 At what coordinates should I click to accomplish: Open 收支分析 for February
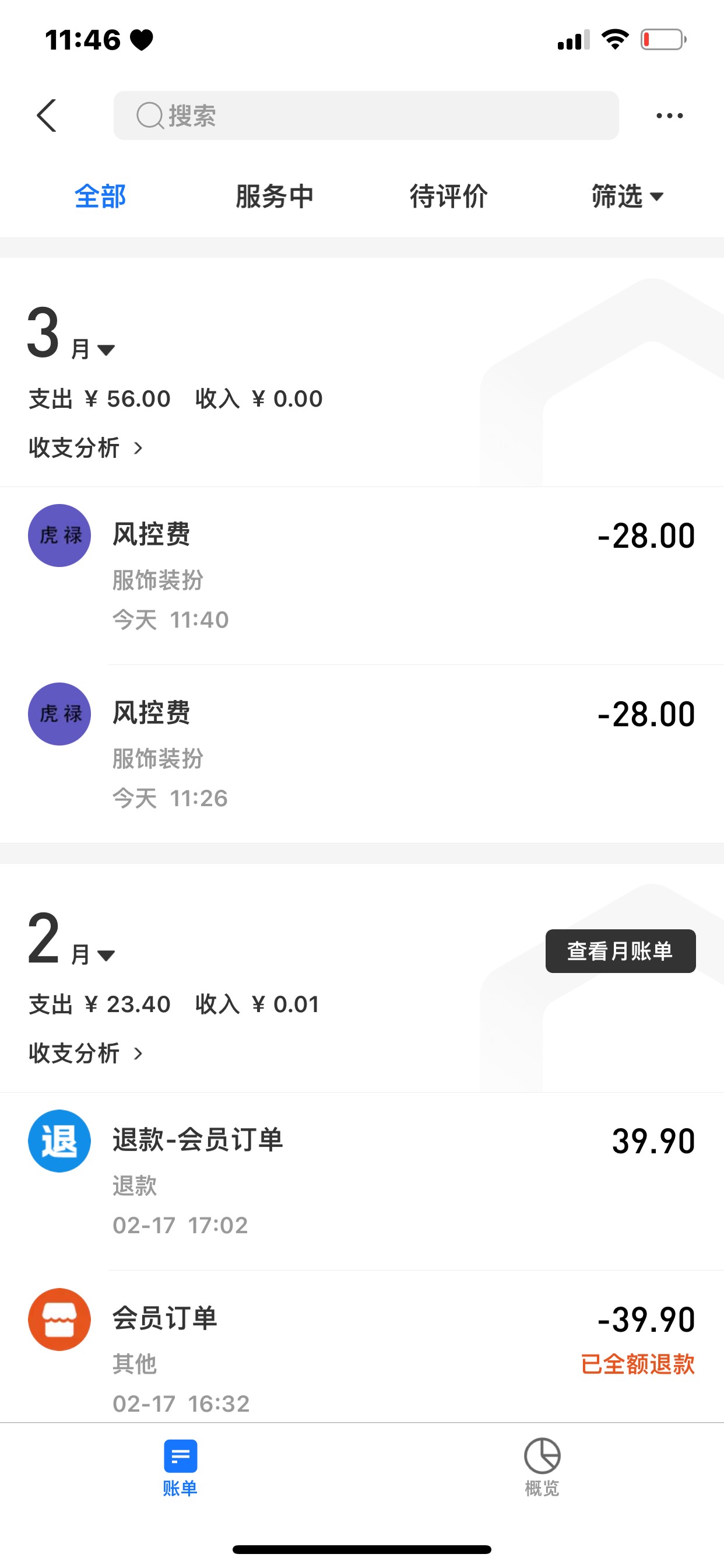click(x=86, y=1053)
